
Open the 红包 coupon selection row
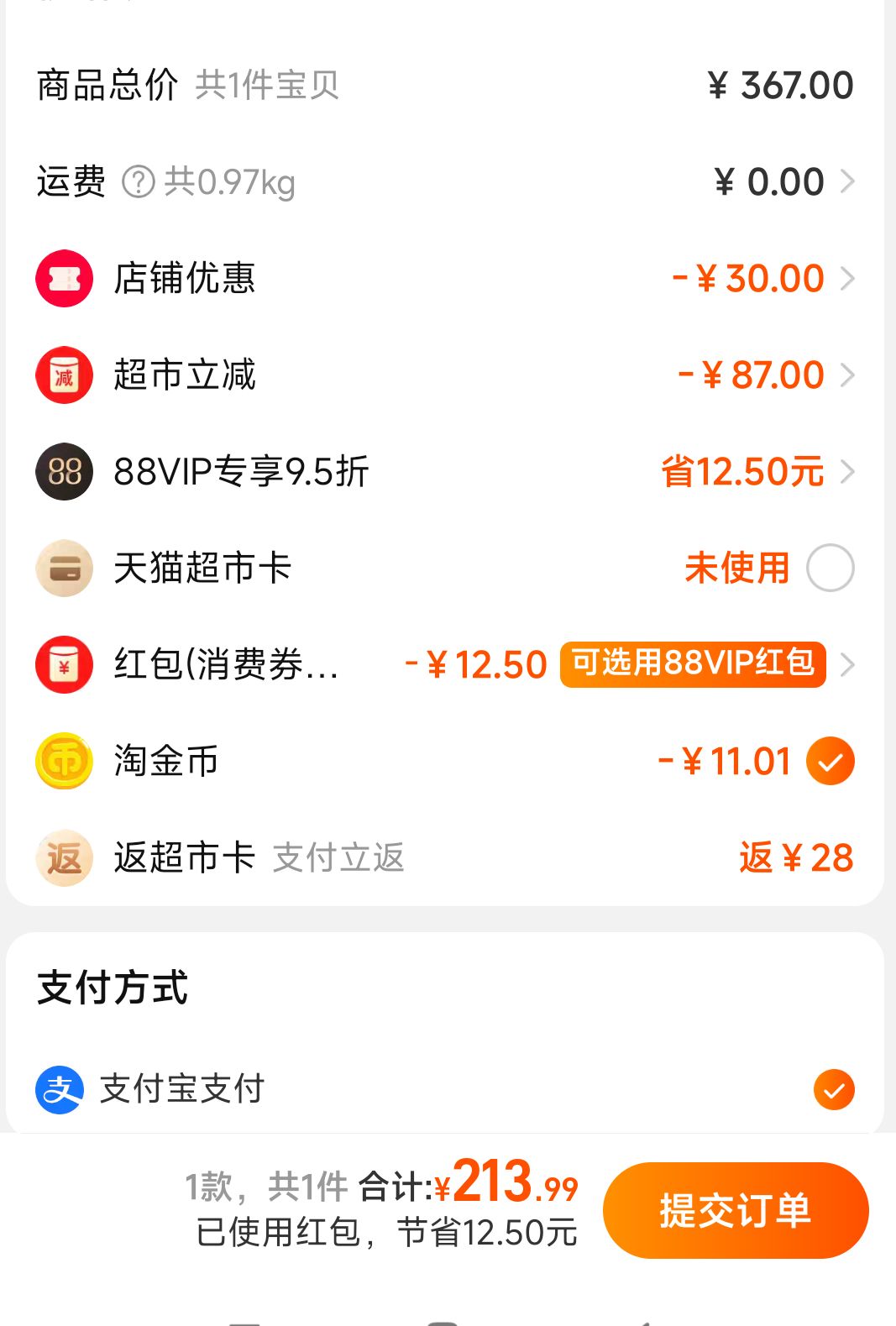(x=445, y=665)
